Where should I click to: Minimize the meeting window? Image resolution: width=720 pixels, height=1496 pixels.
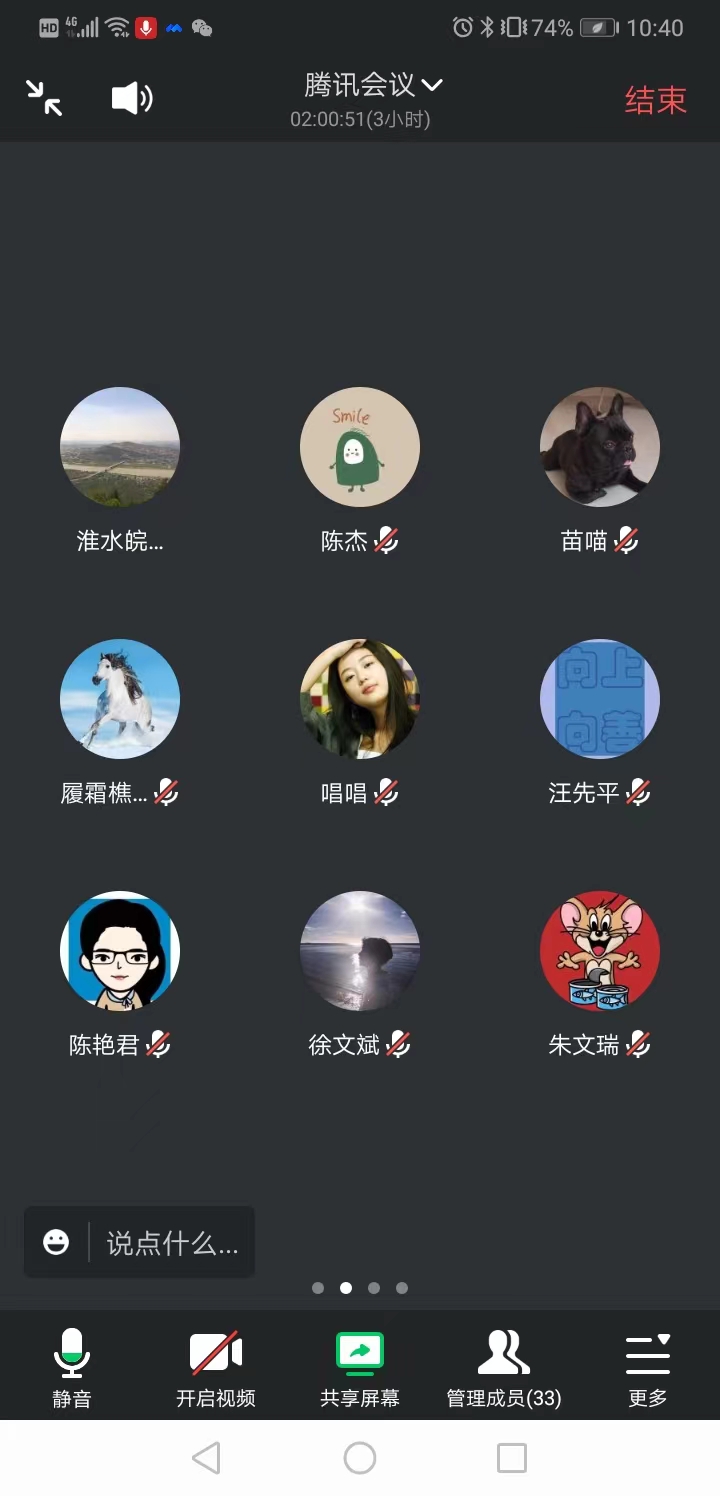(x=44, y=98)
